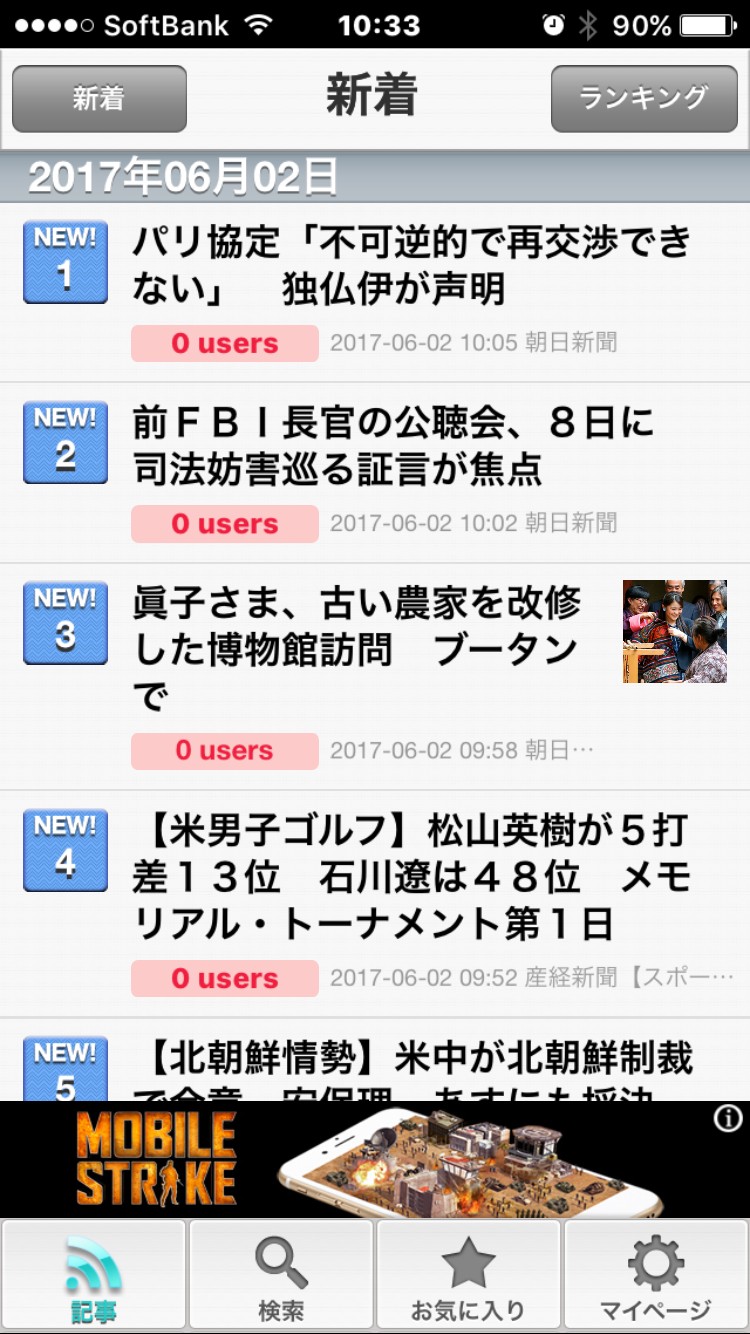View 0 users bookmarks for 前FBI長官 article
The image size is (750, 1334).
pos(224,523)
